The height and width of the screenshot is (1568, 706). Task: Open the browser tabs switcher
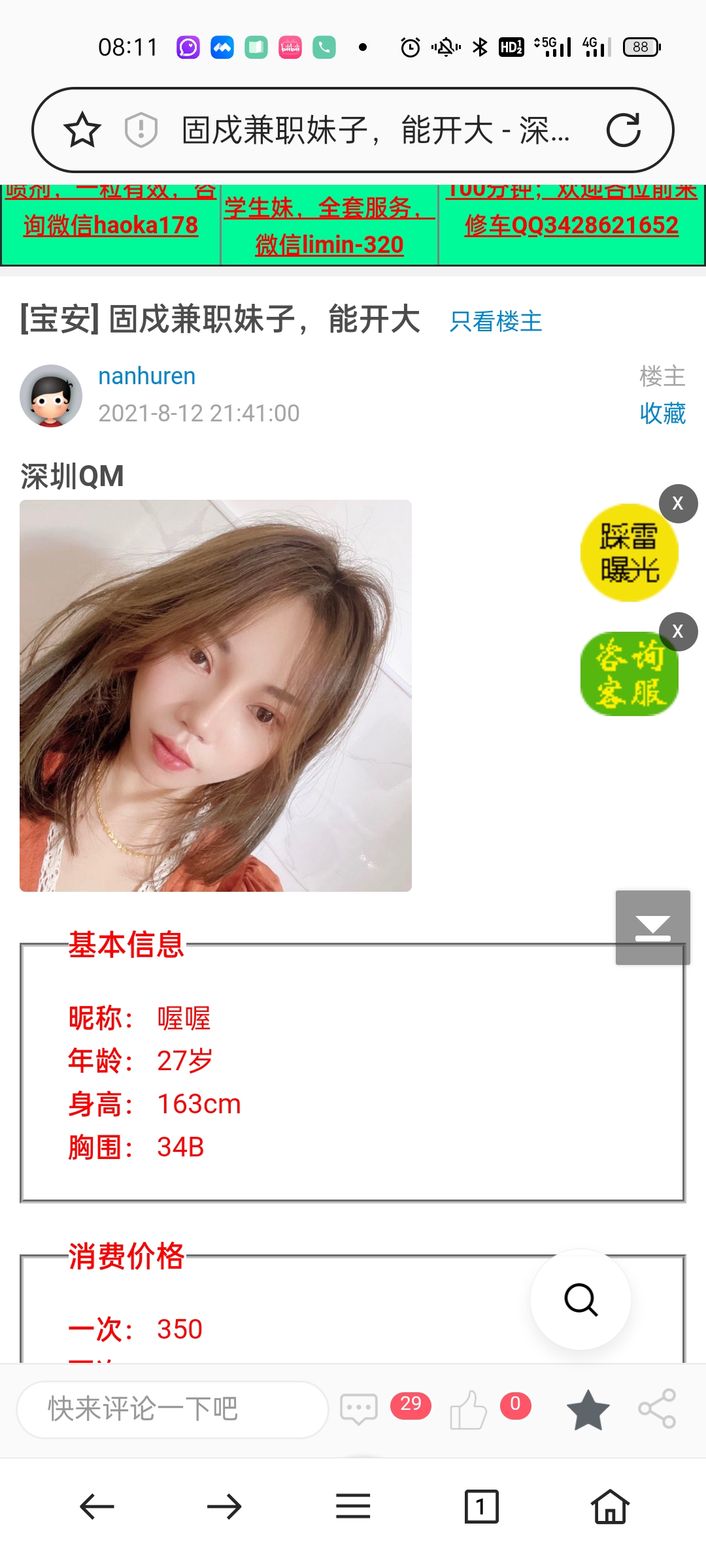(x=481, y=1507)
